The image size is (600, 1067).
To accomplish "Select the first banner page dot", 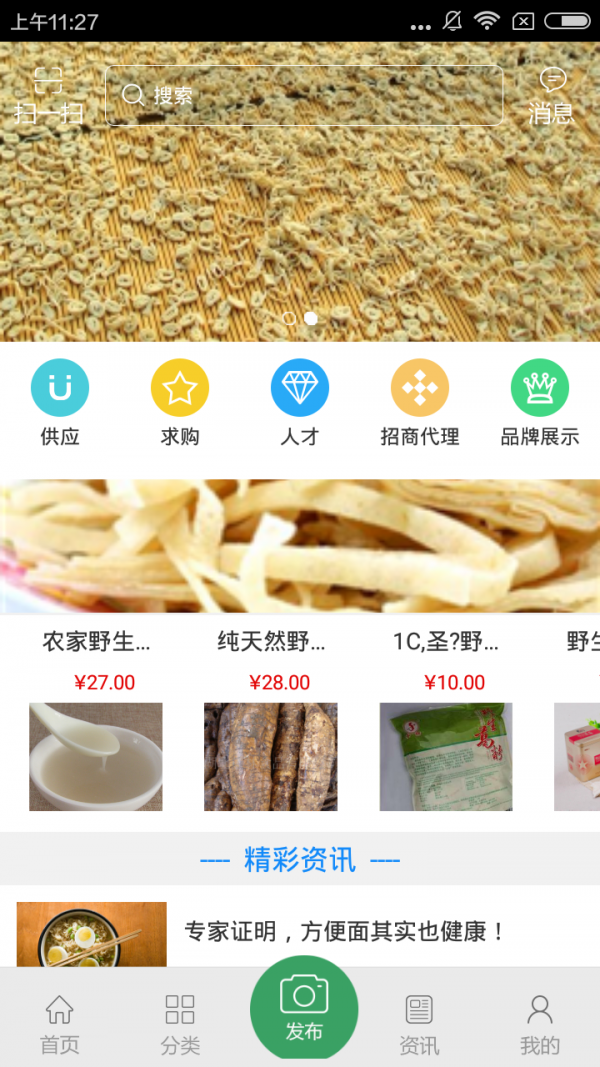I will [x=289, y=318].
